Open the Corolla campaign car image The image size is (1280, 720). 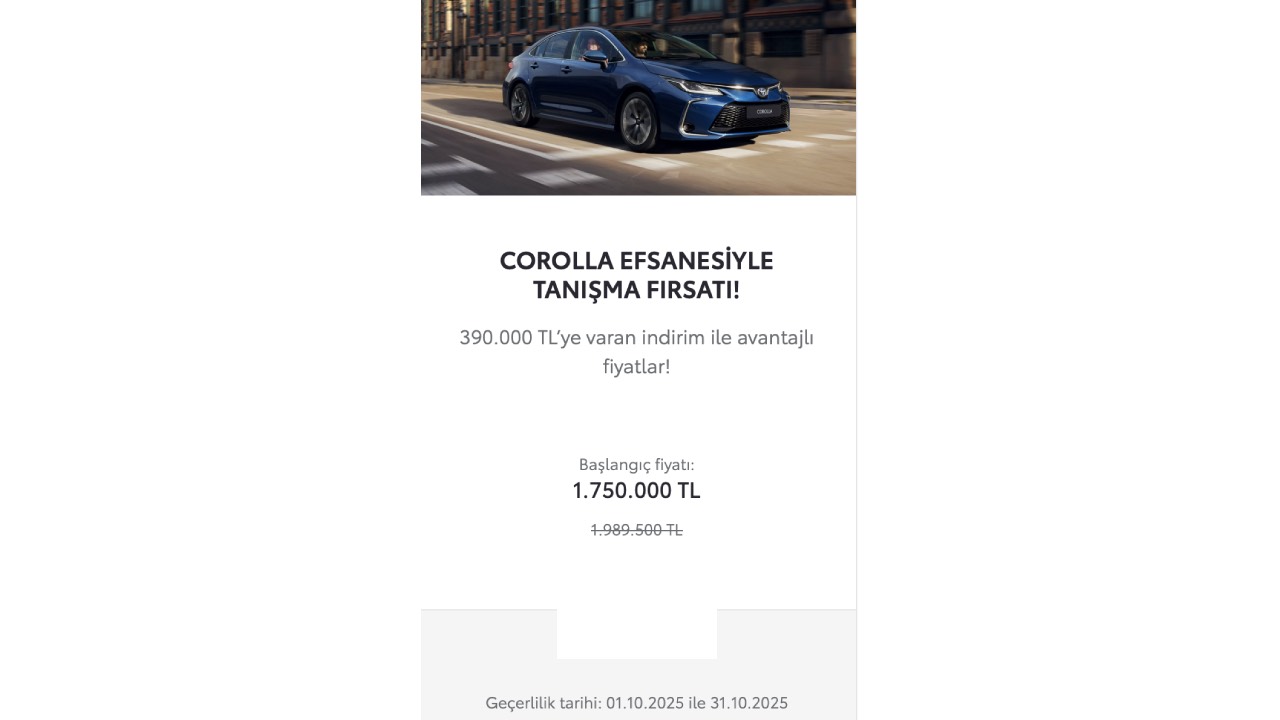pyautogui.click(x=638, y=97)
